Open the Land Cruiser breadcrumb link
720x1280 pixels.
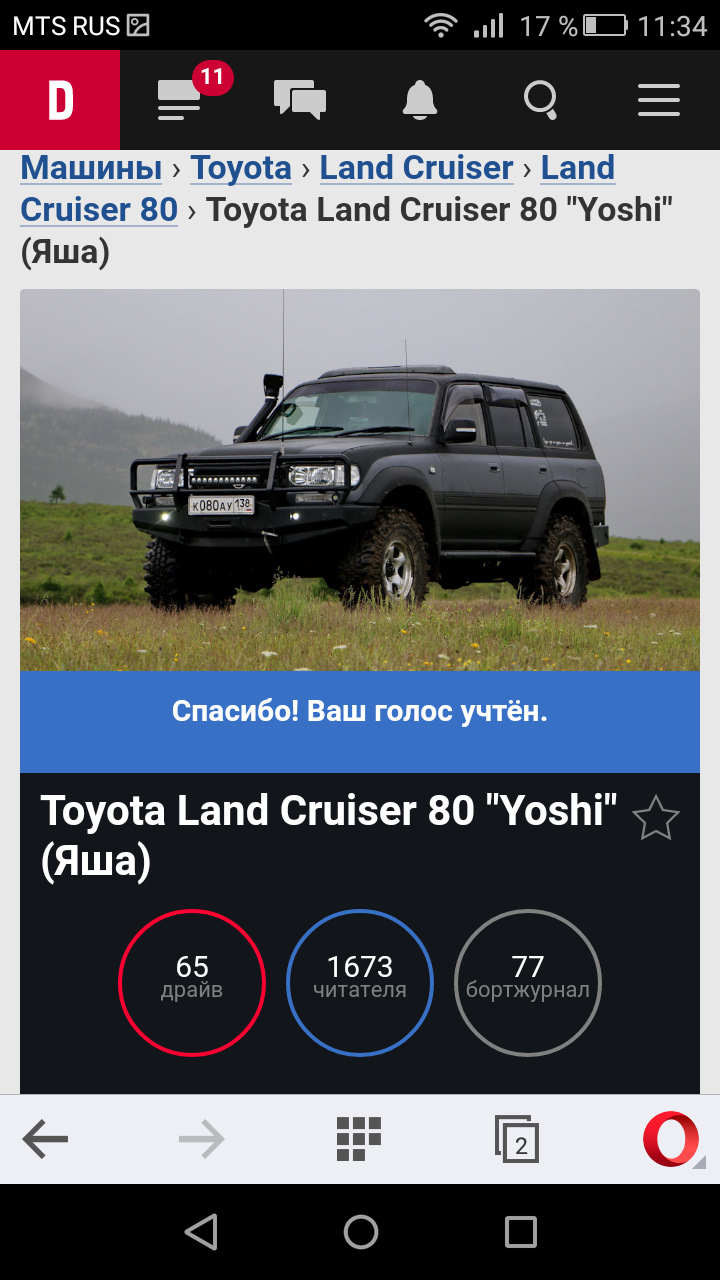pyautogui.click(x=416, y=168)
